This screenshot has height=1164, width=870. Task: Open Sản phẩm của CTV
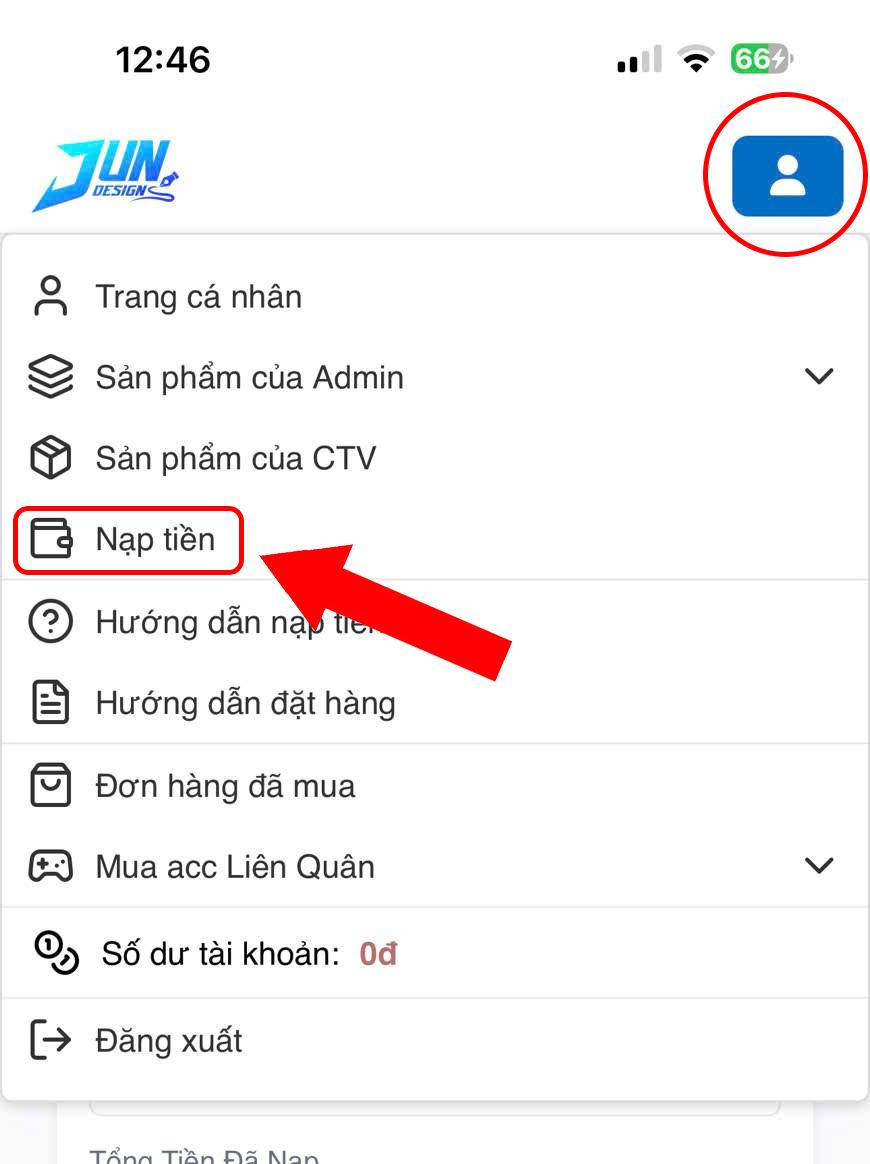pos(235,459)
